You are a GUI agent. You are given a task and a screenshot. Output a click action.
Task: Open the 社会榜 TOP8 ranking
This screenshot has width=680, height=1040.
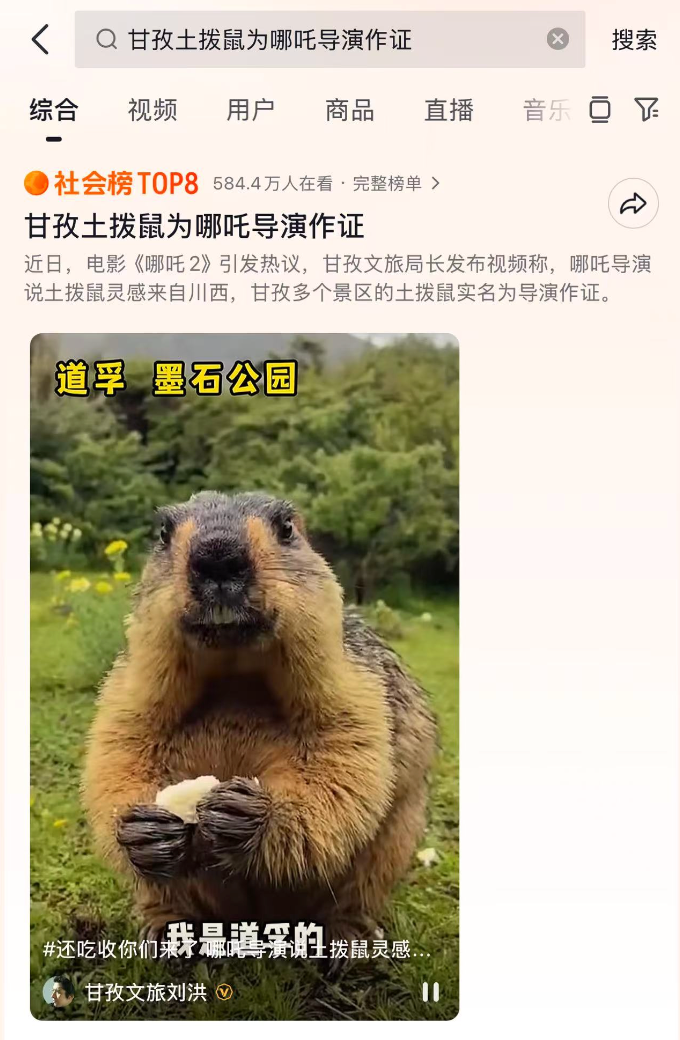112,183
